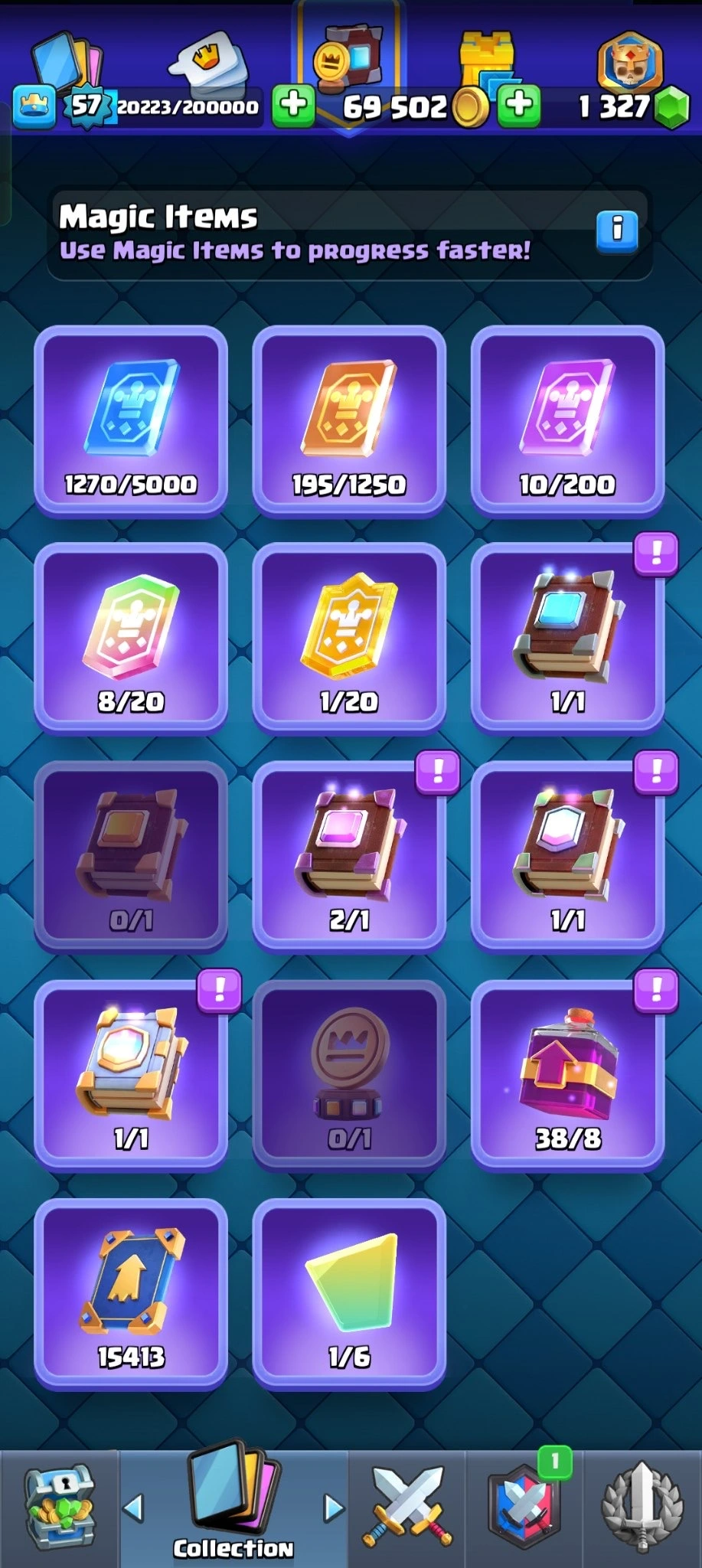
Task: Select the Evolution Shard tile showing 1/6
Action: click(x=349, y=1293)
